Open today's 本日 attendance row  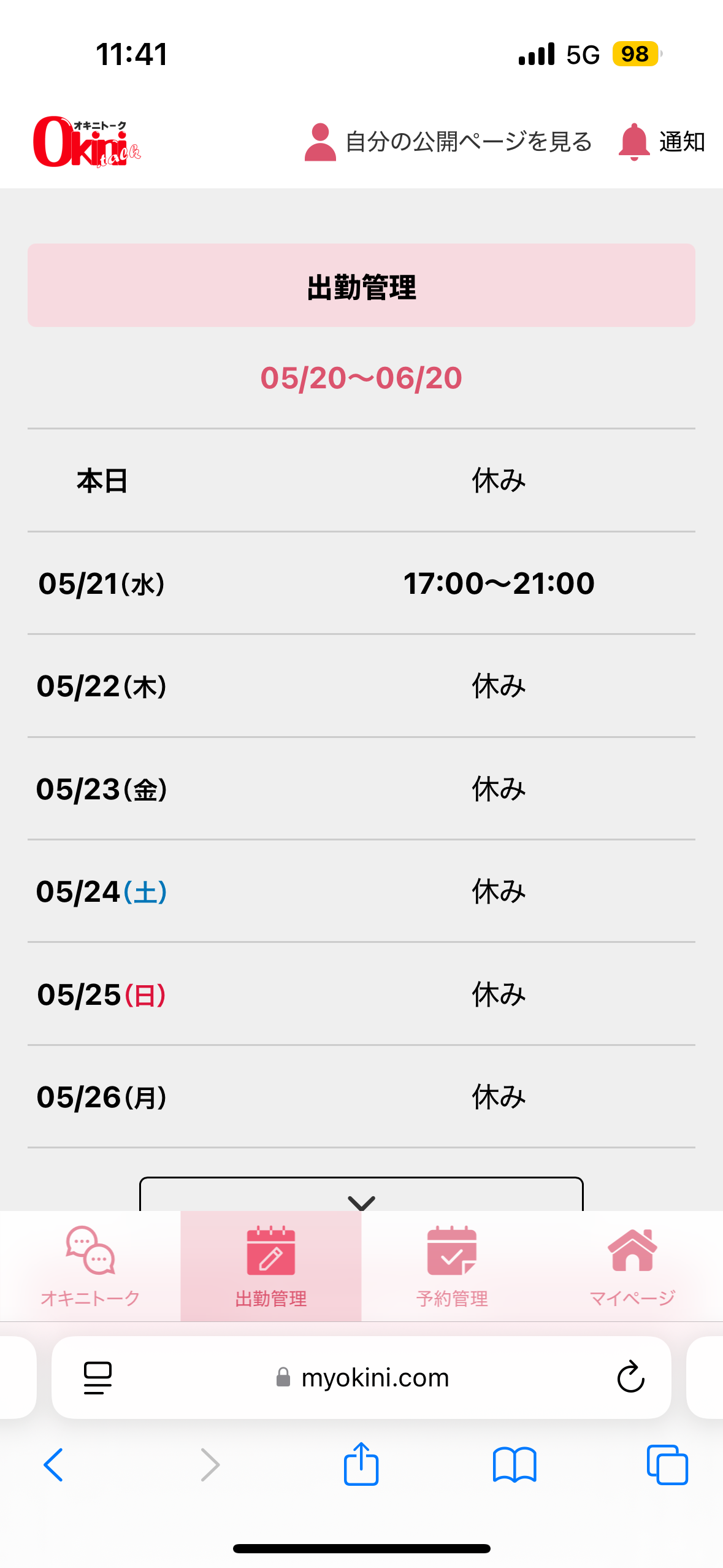tap(361, 480)
